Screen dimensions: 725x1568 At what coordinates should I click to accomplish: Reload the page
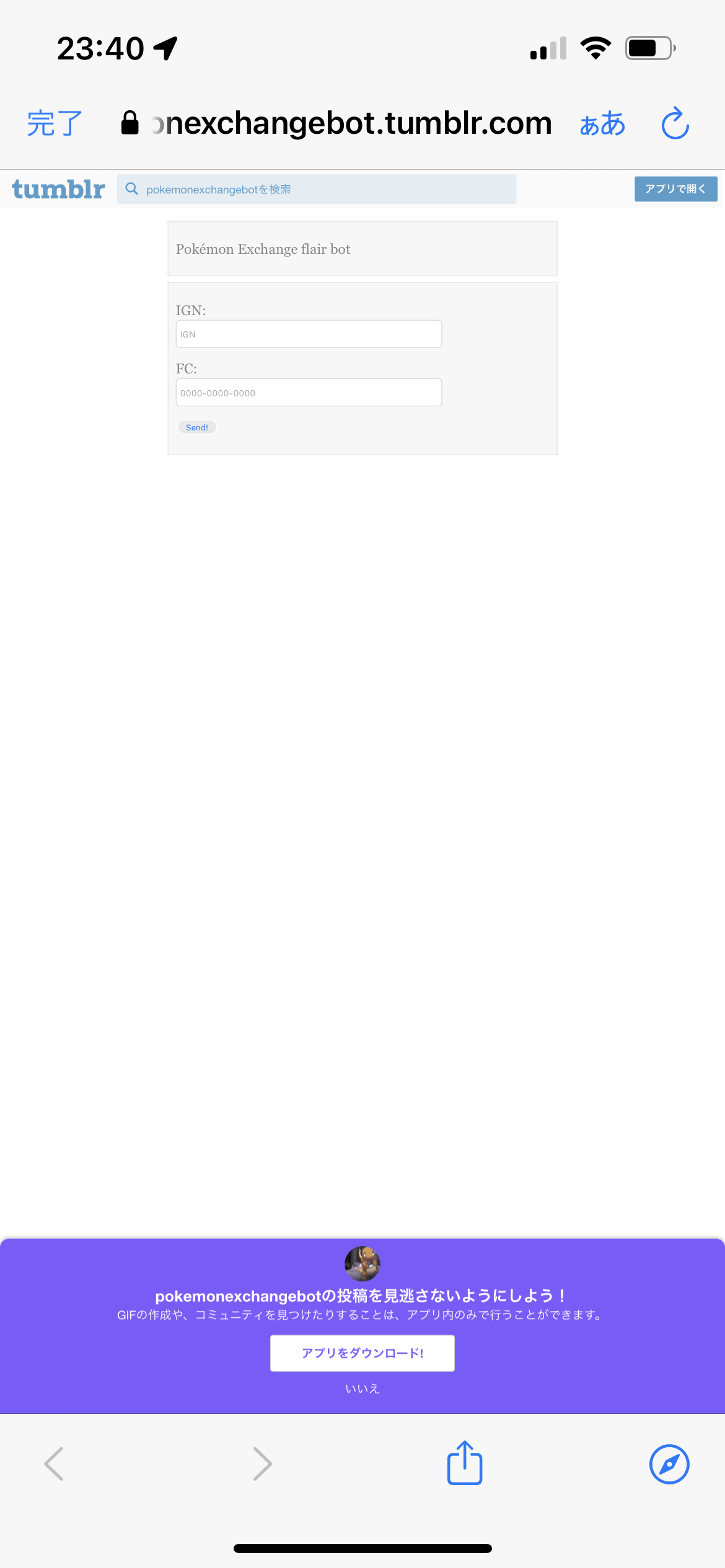675,123
